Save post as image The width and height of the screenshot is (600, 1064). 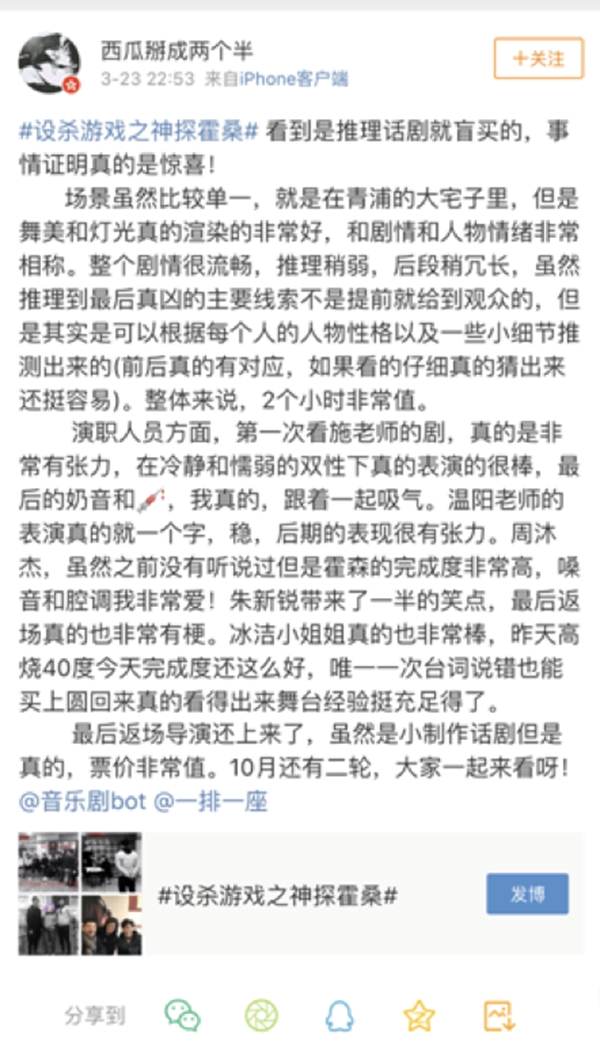[x=499, y=1016]
